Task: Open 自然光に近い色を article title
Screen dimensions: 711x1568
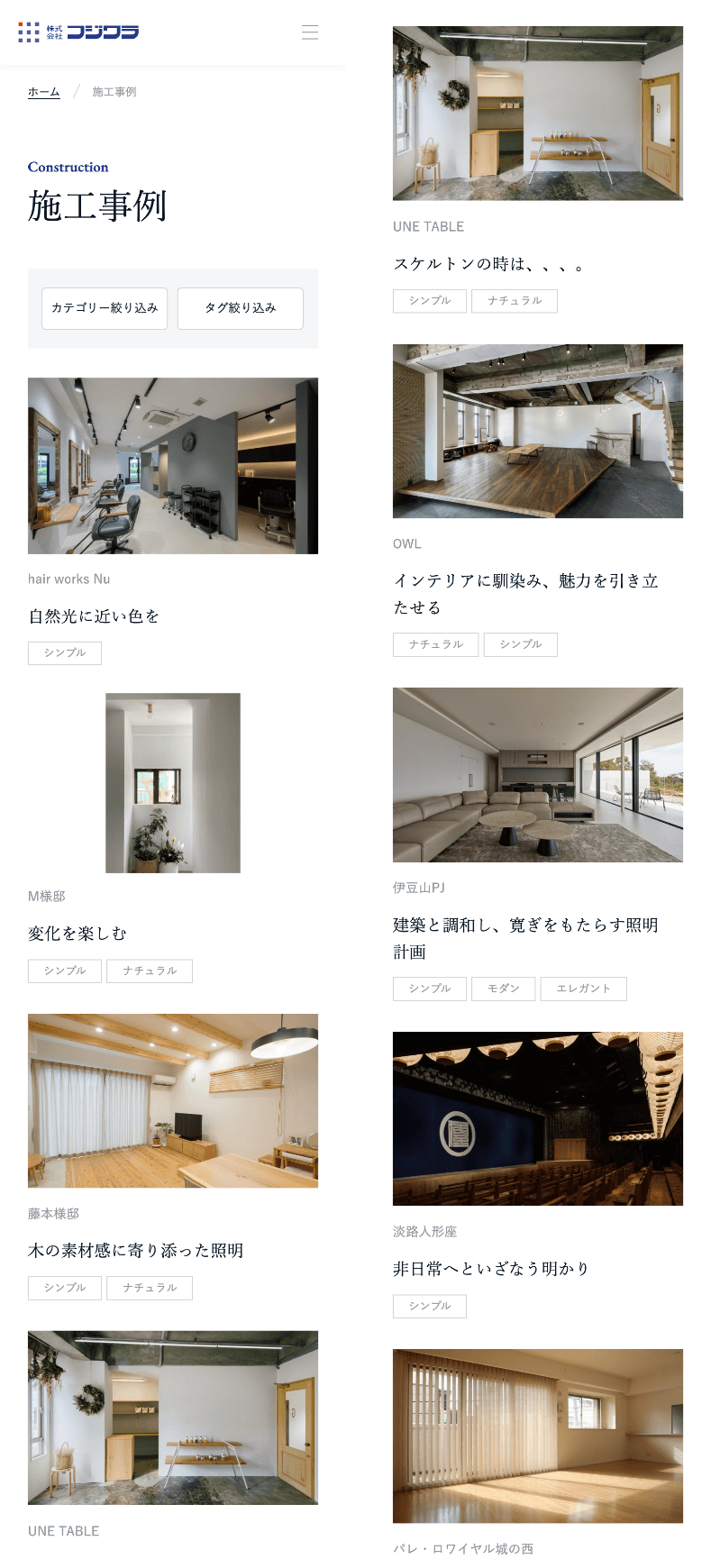Action: (94, 616)
